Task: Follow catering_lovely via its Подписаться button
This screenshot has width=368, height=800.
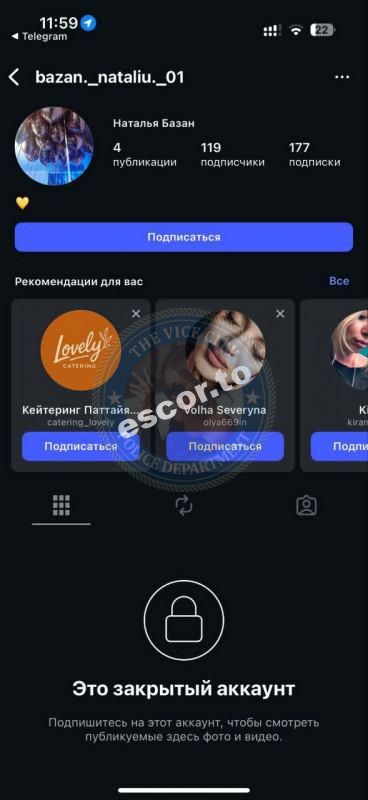Action: click(81, 446)
